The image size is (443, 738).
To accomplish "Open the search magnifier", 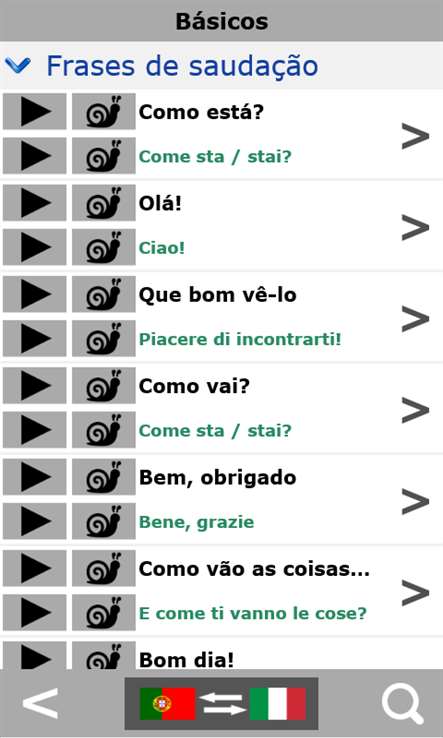I will pos(403,705).
